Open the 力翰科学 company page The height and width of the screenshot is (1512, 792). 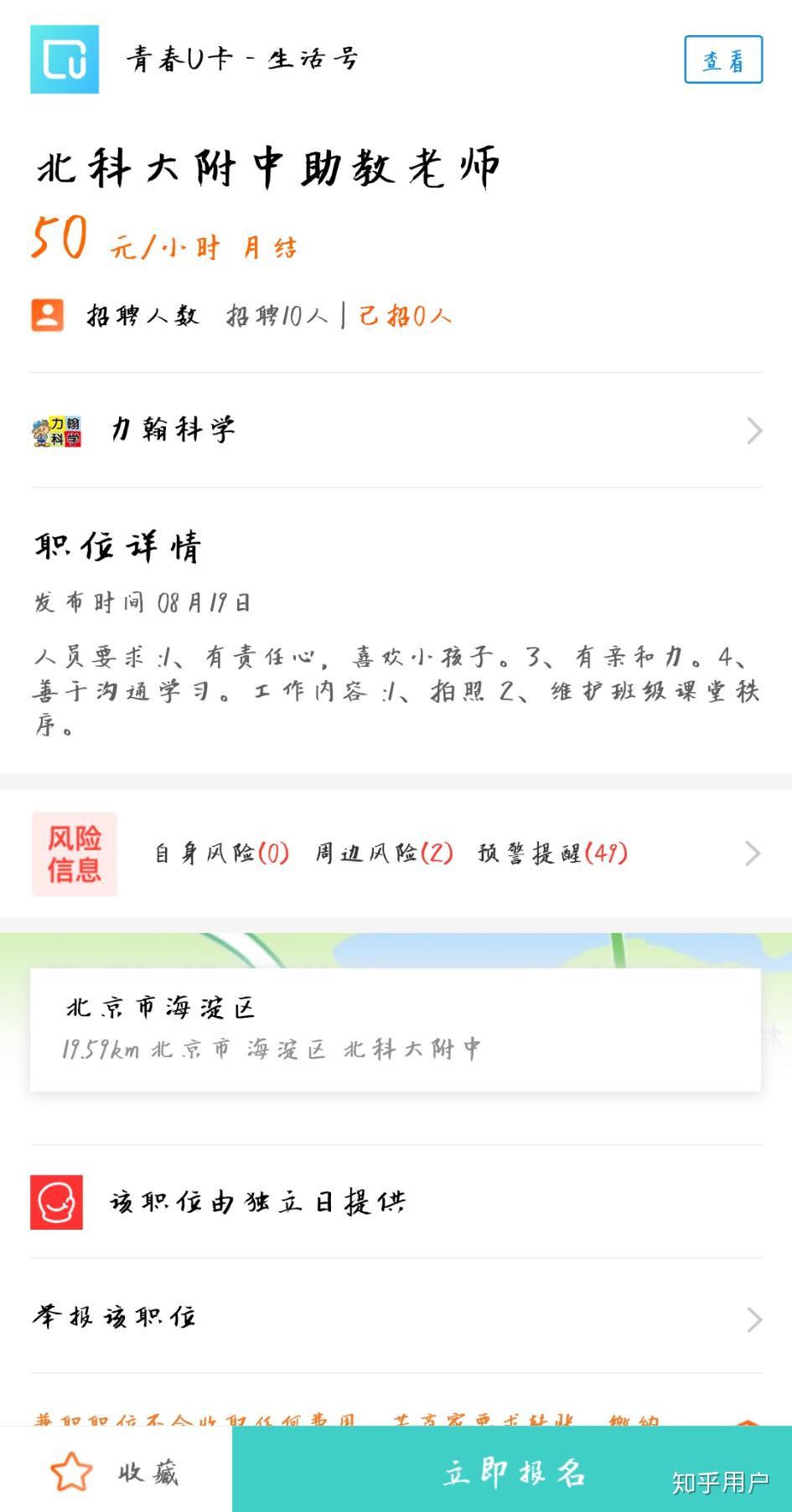pyautogui.click(x=396, y=431)
